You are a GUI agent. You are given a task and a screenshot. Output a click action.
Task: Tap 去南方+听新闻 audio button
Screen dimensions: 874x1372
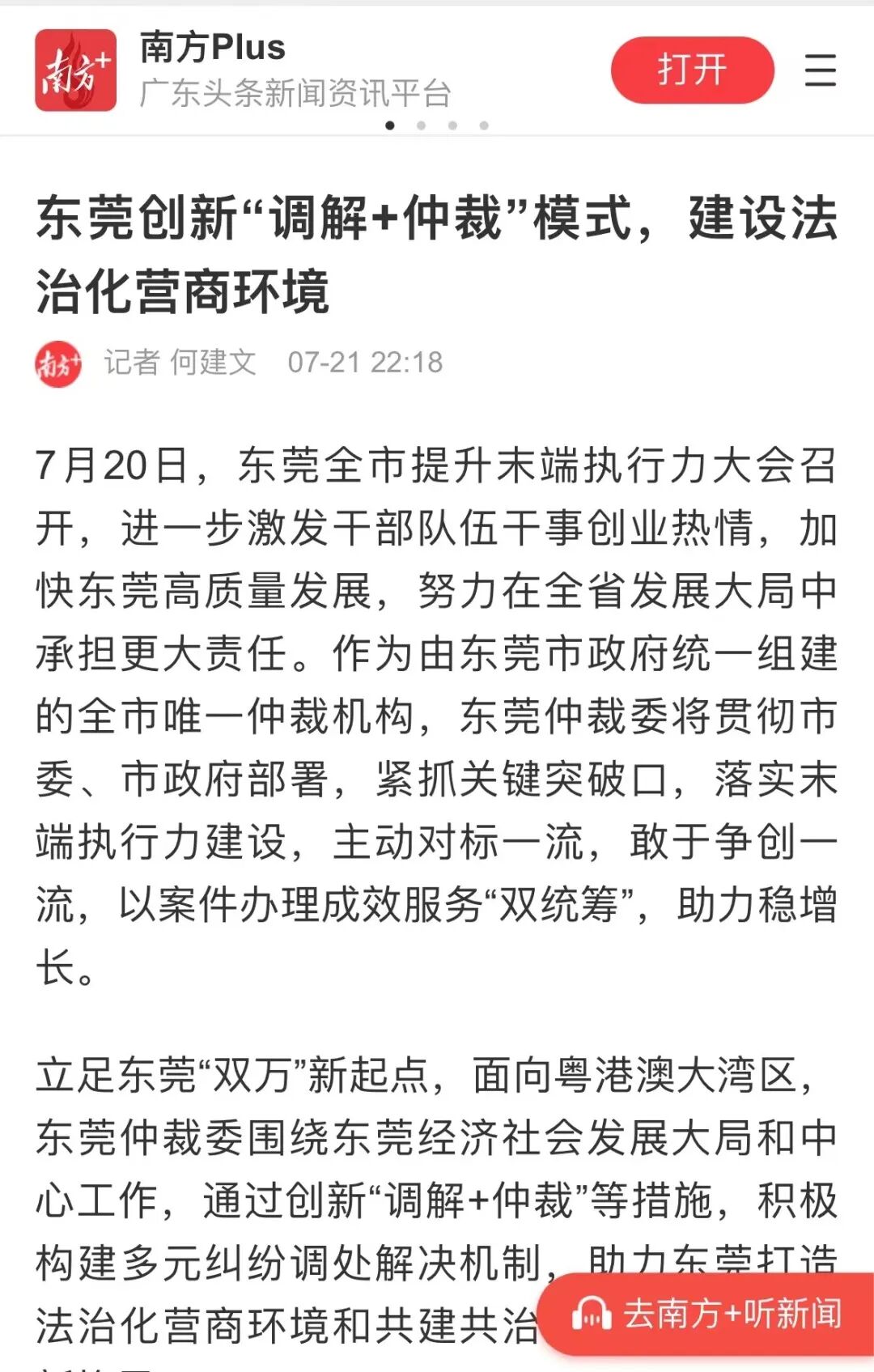[x=707, y=1313]
